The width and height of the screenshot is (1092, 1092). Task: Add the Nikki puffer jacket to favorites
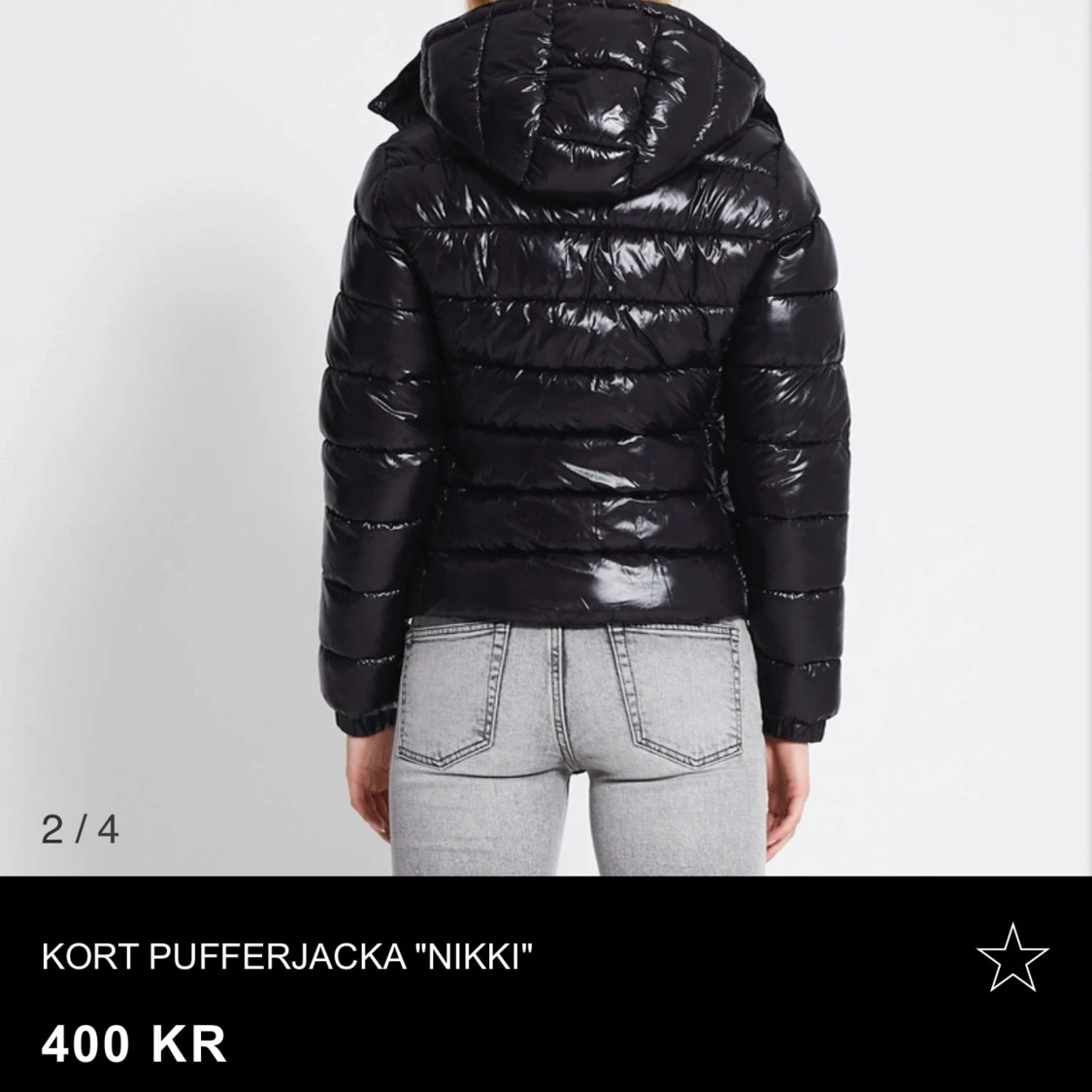[x=1012, y=957]
